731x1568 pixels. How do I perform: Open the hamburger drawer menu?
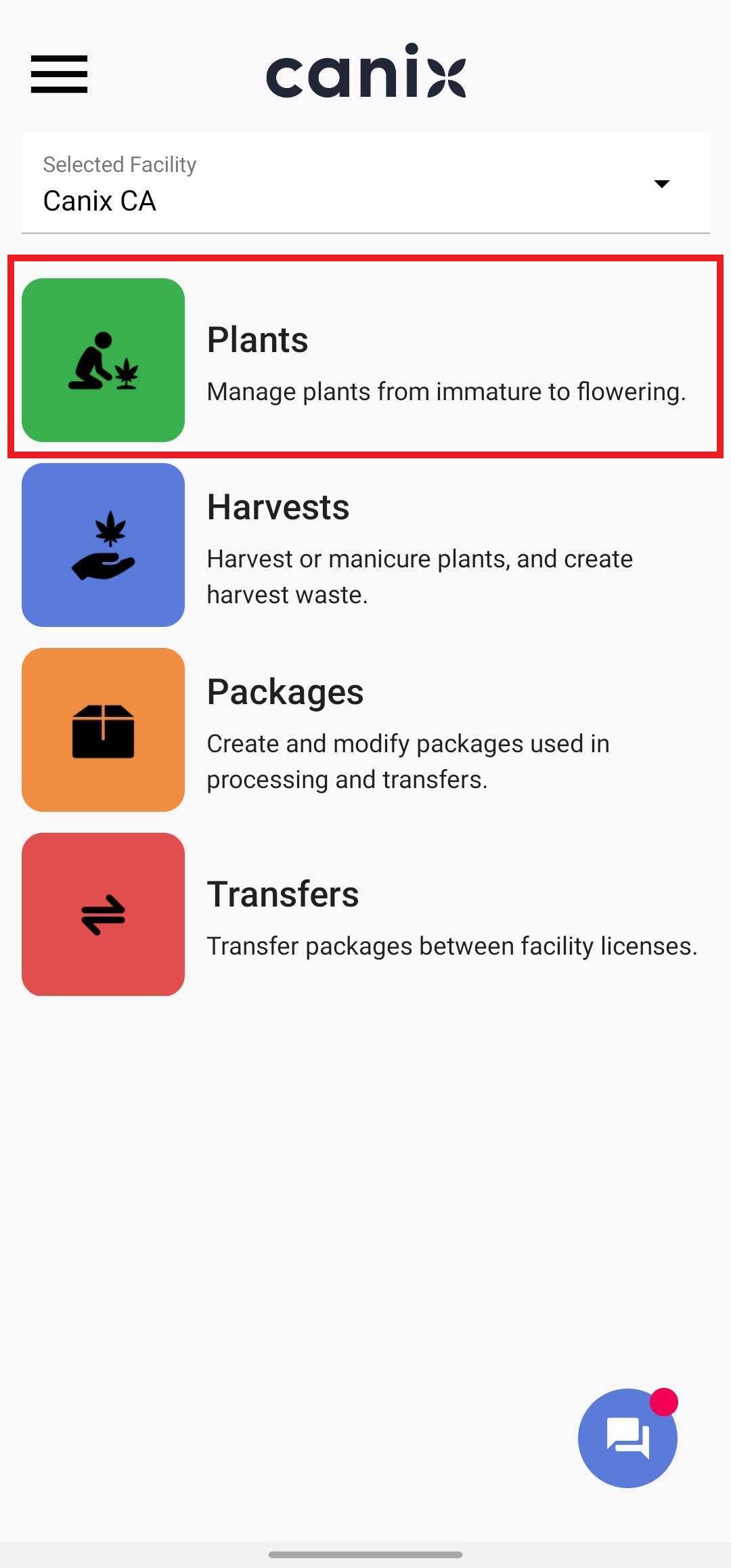tap(59, 74)
